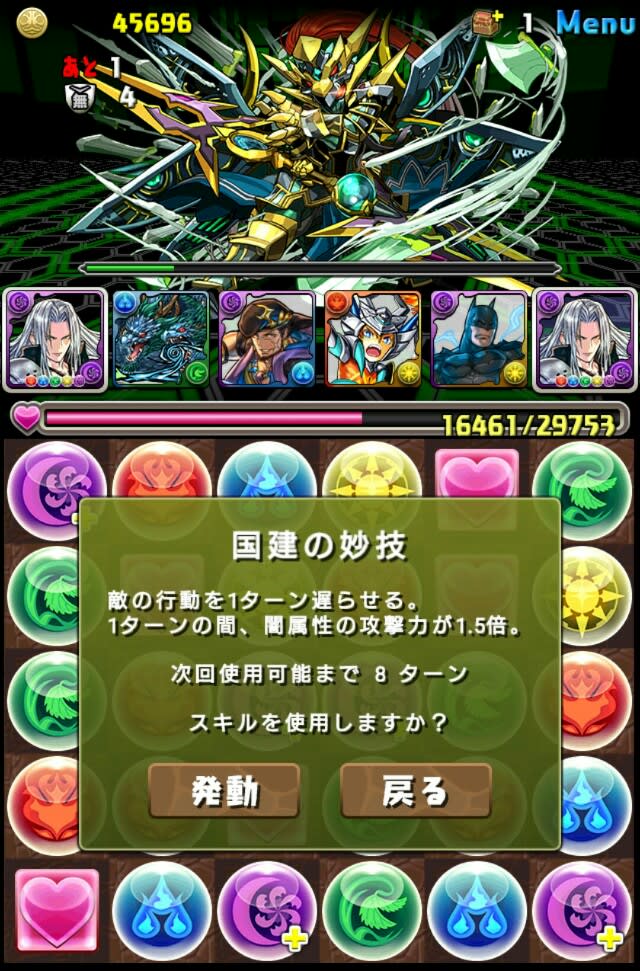
Task: Go back with 戻る button
Action: click(x=415, y=790)
